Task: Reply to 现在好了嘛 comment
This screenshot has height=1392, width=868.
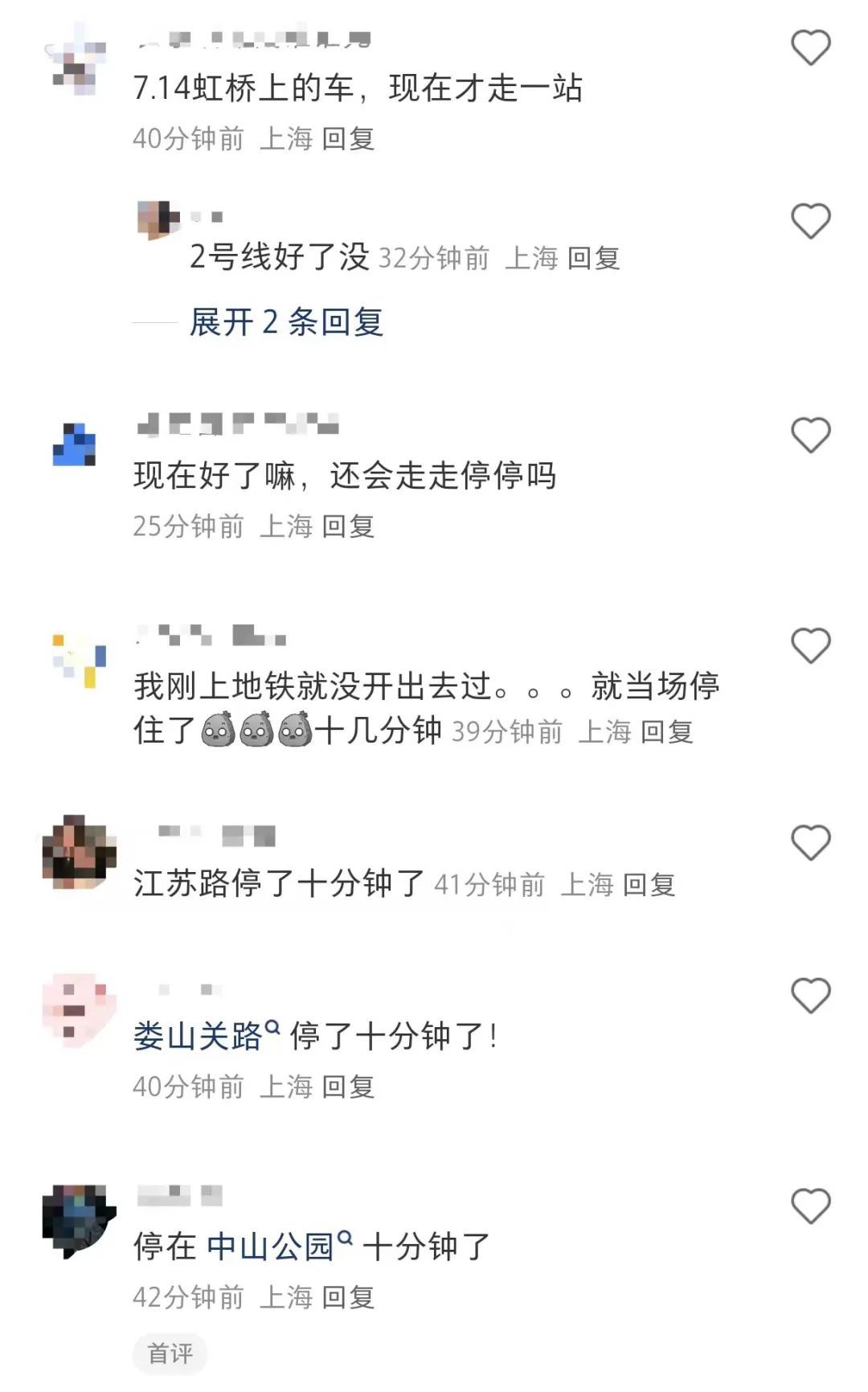Action: click(x=348, y=526)
